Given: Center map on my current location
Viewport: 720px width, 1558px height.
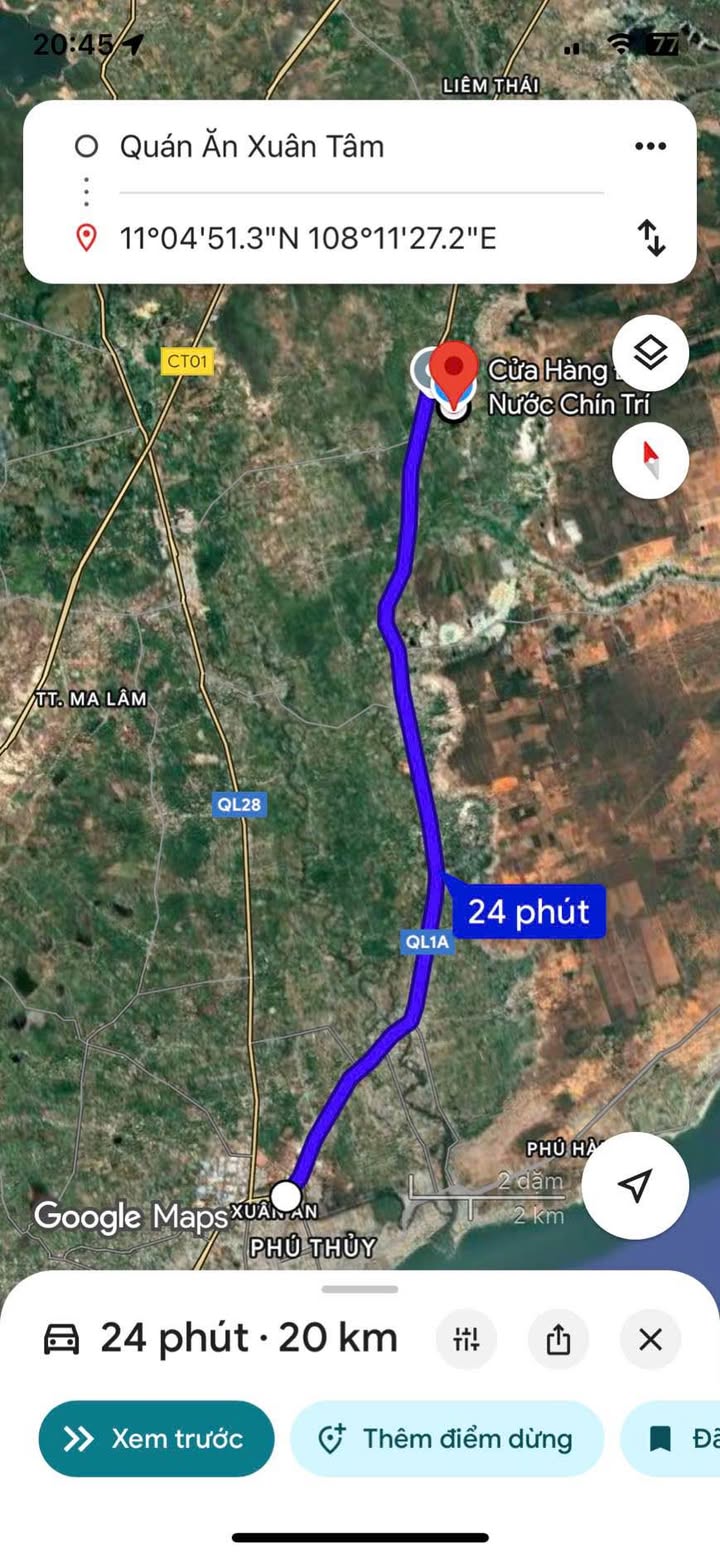Looking at the screenshot, I should click(x=634, y=1185).
